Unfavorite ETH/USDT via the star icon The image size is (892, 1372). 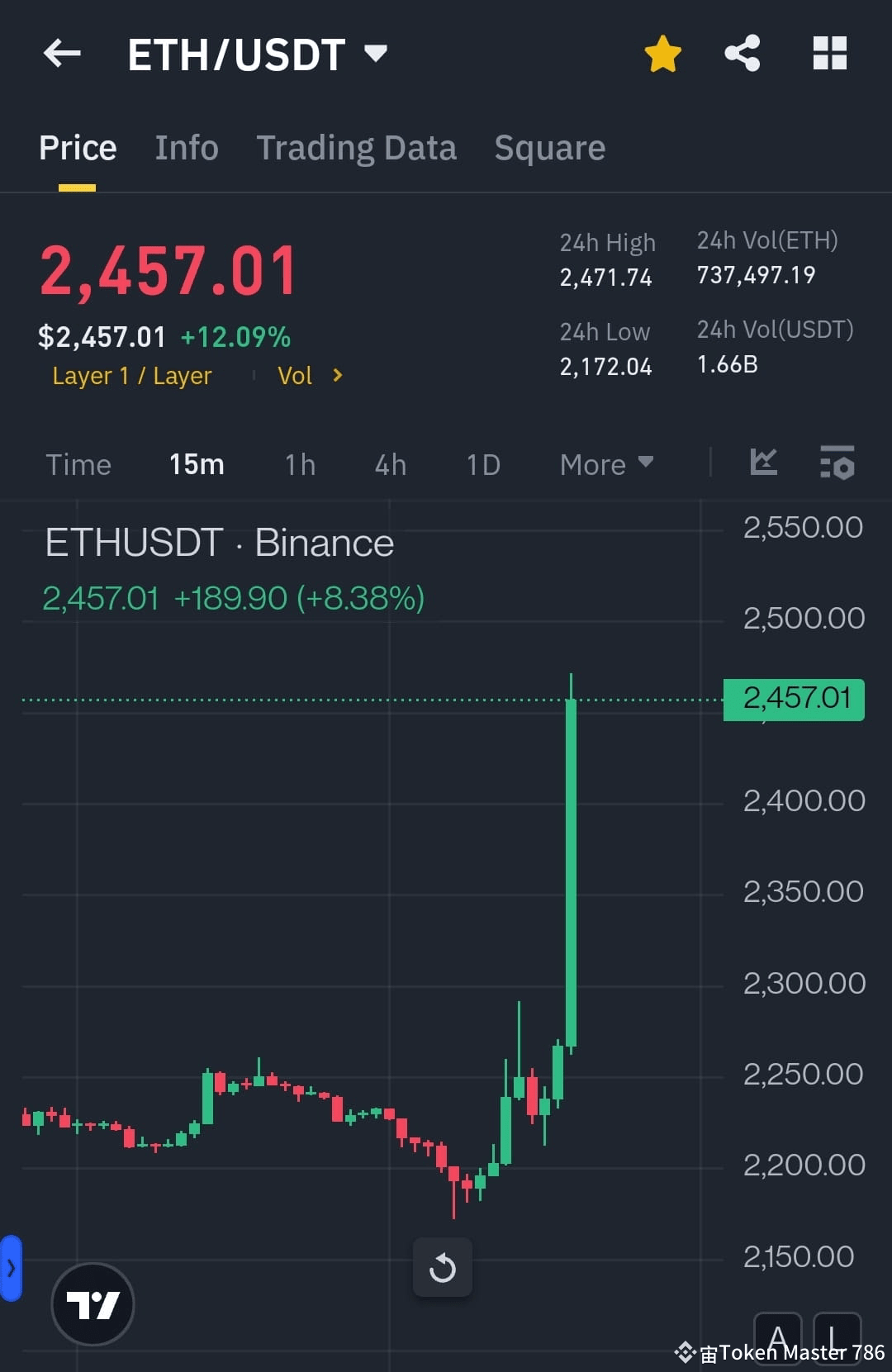tap(662, 53)
